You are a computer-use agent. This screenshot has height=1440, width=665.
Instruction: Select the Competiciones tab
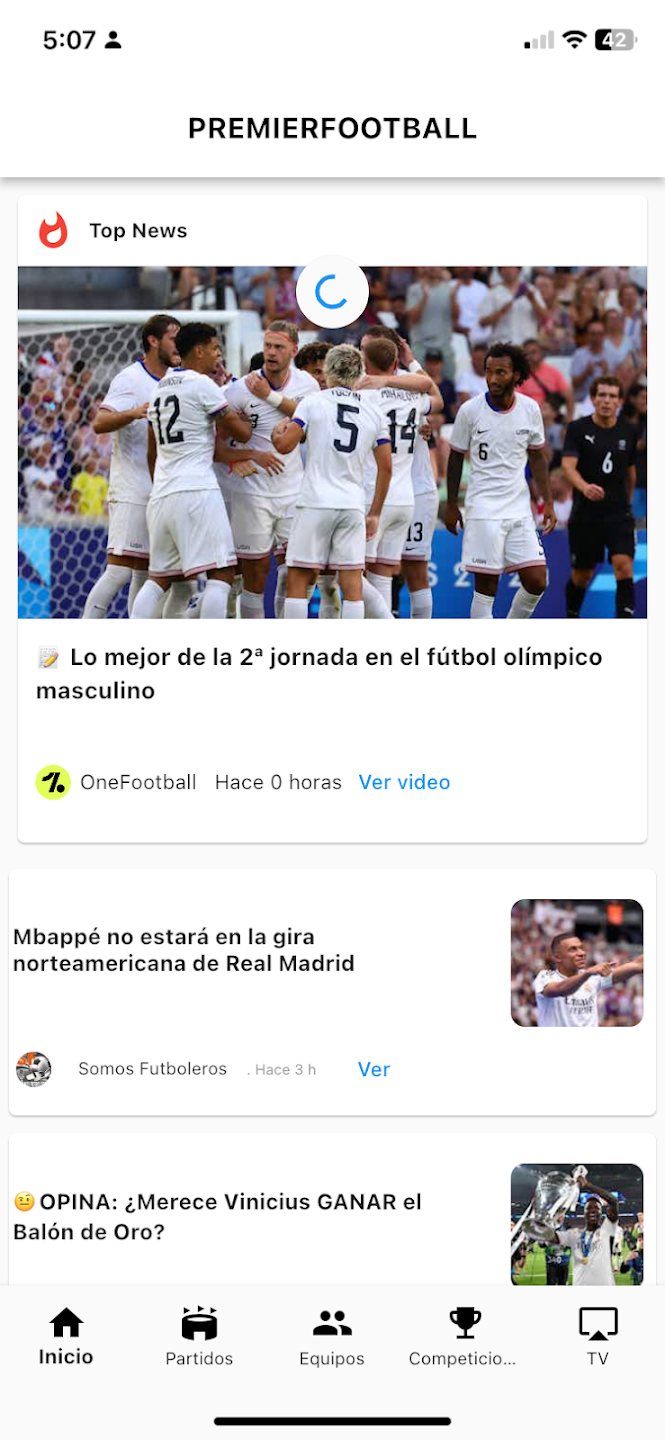coord(463,1336)
